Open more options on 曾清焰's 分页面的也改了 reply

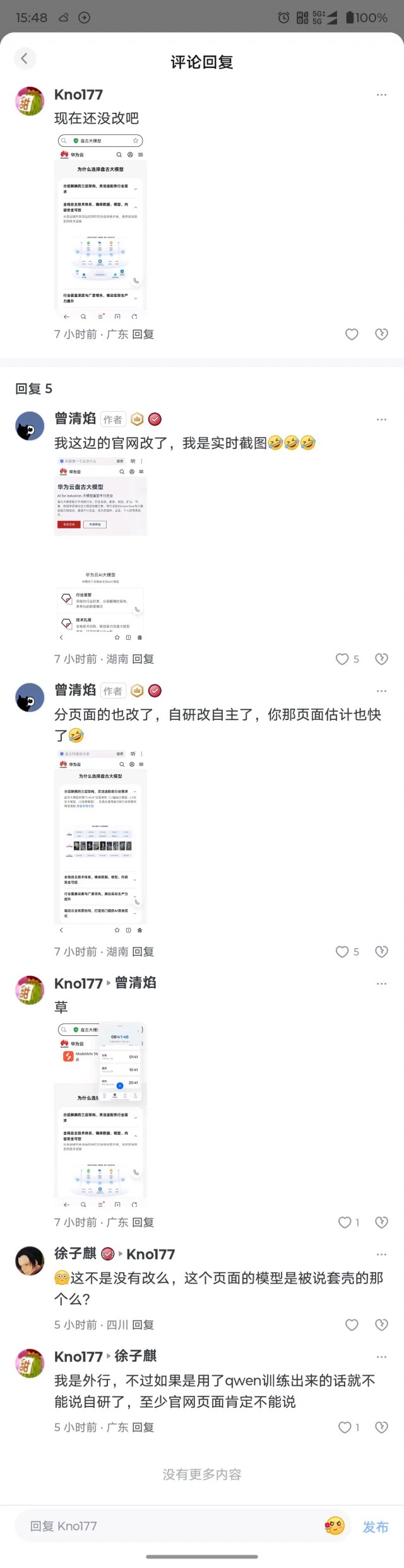click(x=381, y=691)
